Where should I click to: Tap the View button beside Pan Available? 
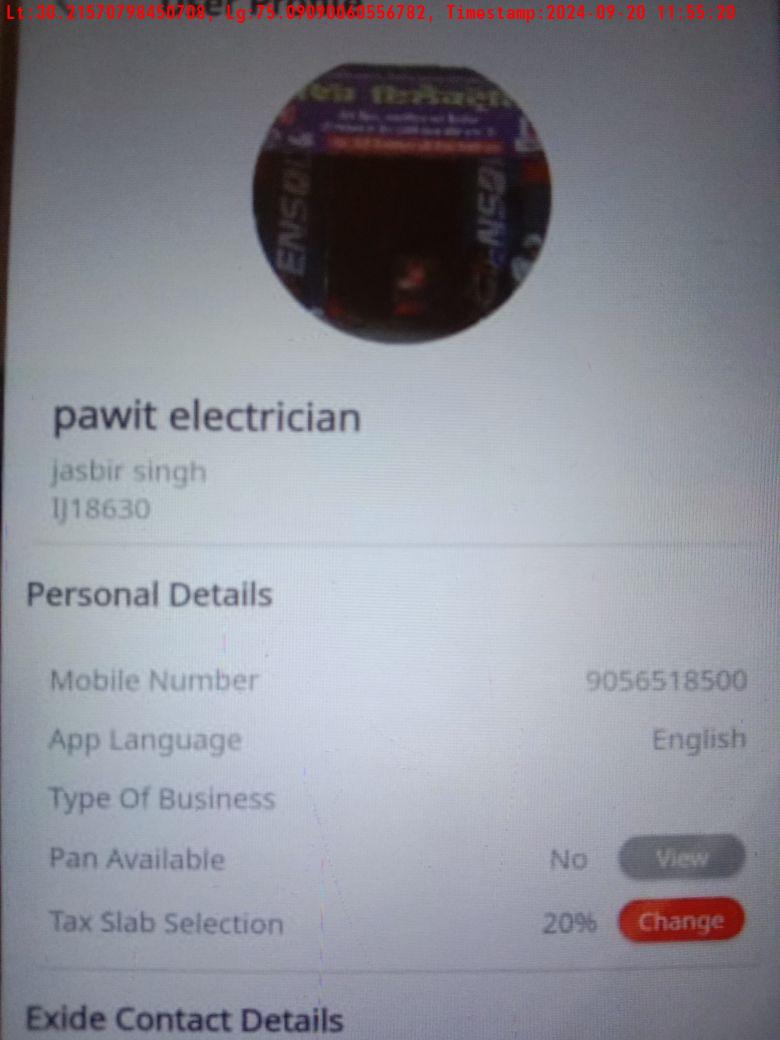click(681, 858)
